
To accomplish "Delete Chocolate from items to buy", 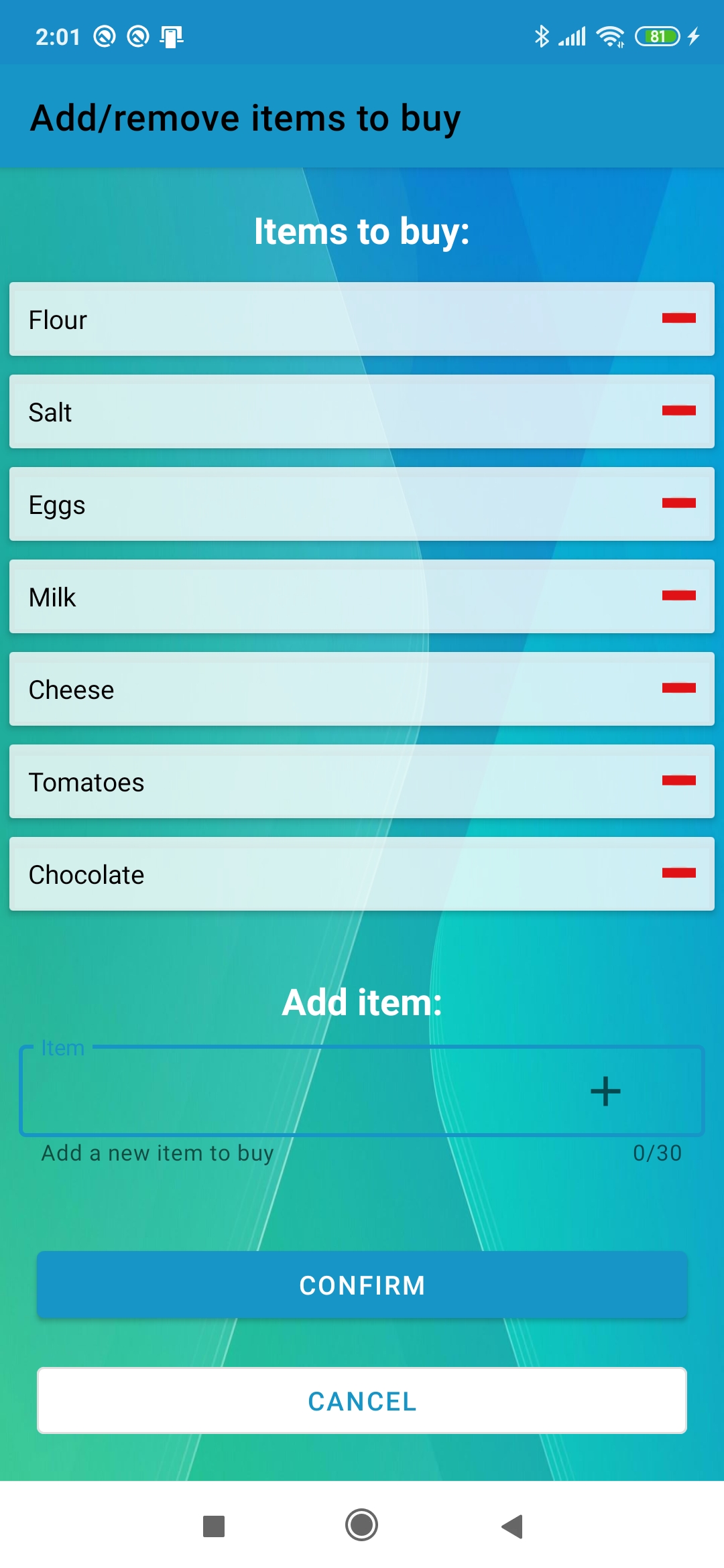I will click(678, 873).
